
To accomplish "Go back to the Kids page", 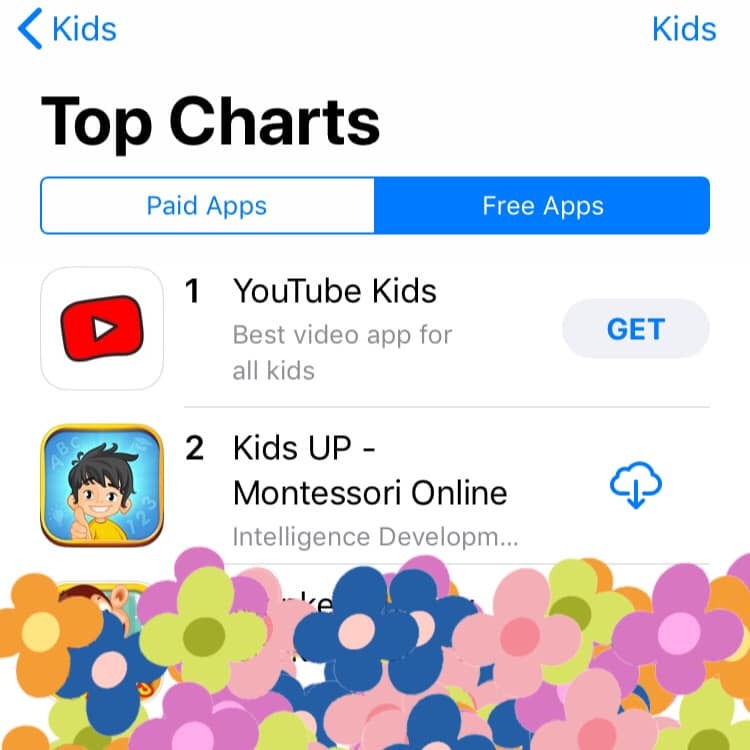I will click(x=68, y=29).
